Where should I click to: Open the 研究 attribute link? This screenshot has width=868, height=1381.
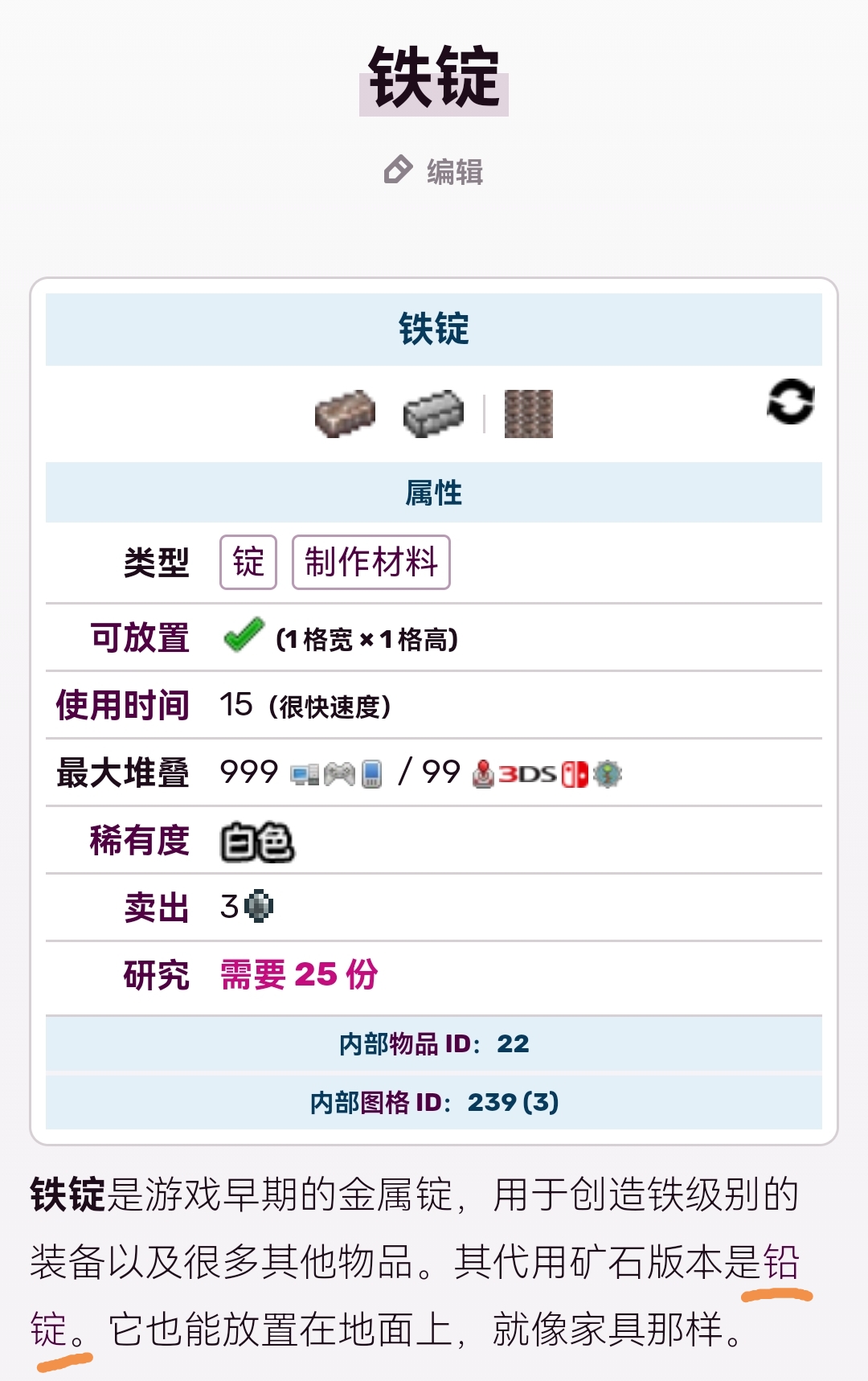tap(157, 975)
